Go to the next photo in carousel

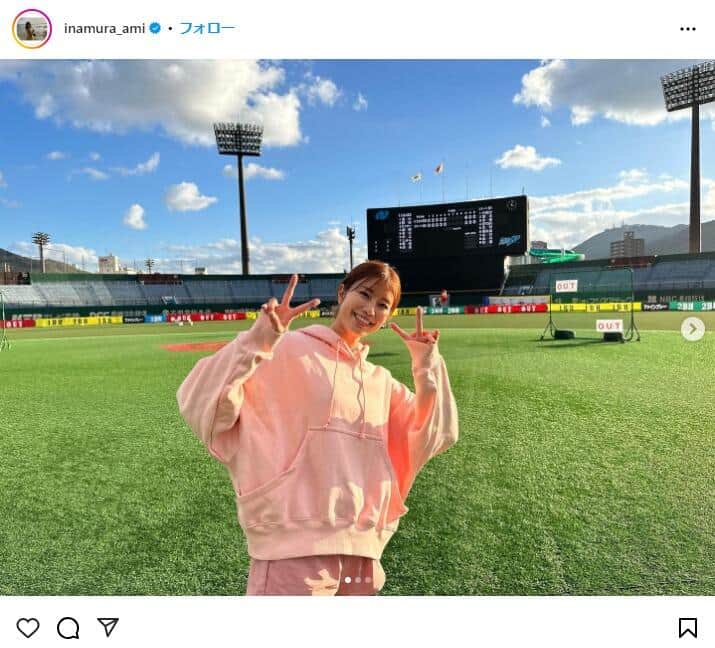(693, 329)
